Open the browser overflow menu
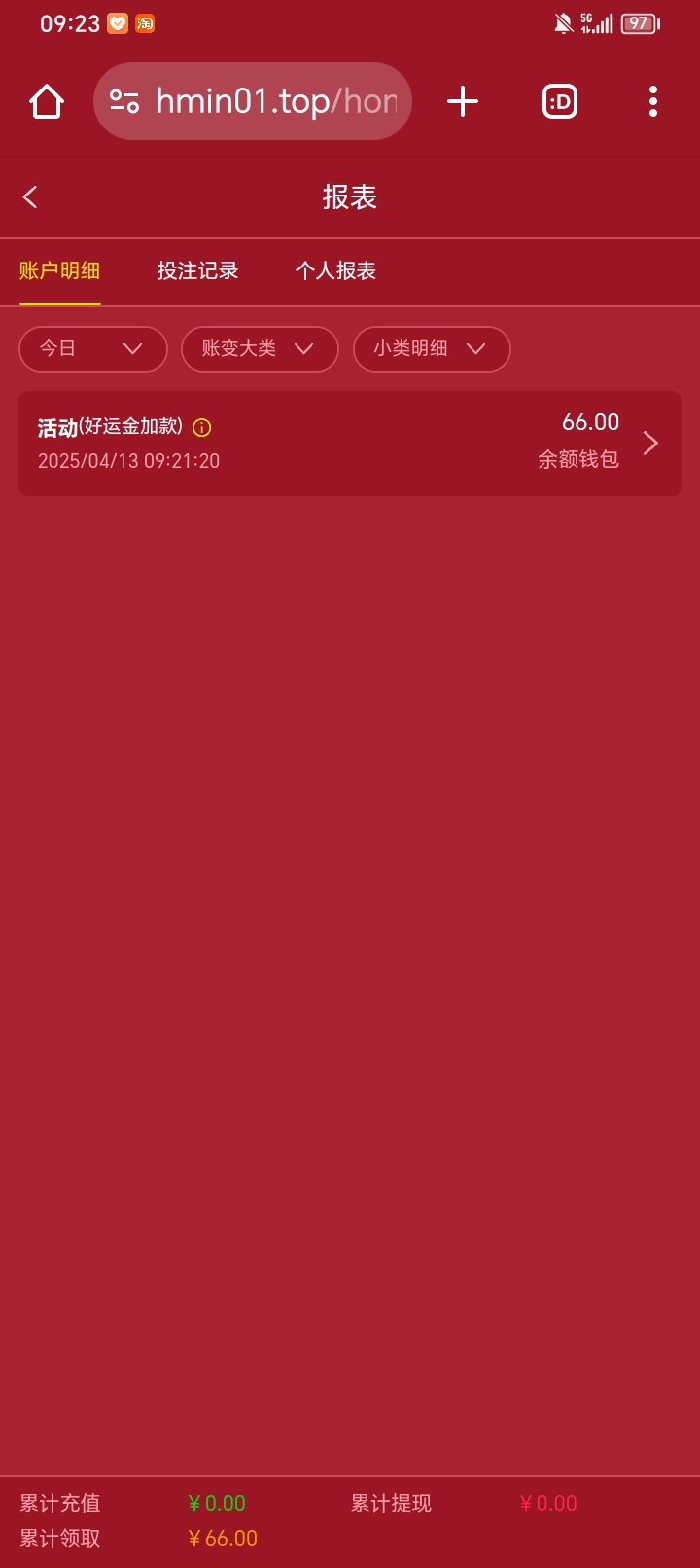Image resolution: width=700 pixels, height=1568 pixels. pos(652,101)
